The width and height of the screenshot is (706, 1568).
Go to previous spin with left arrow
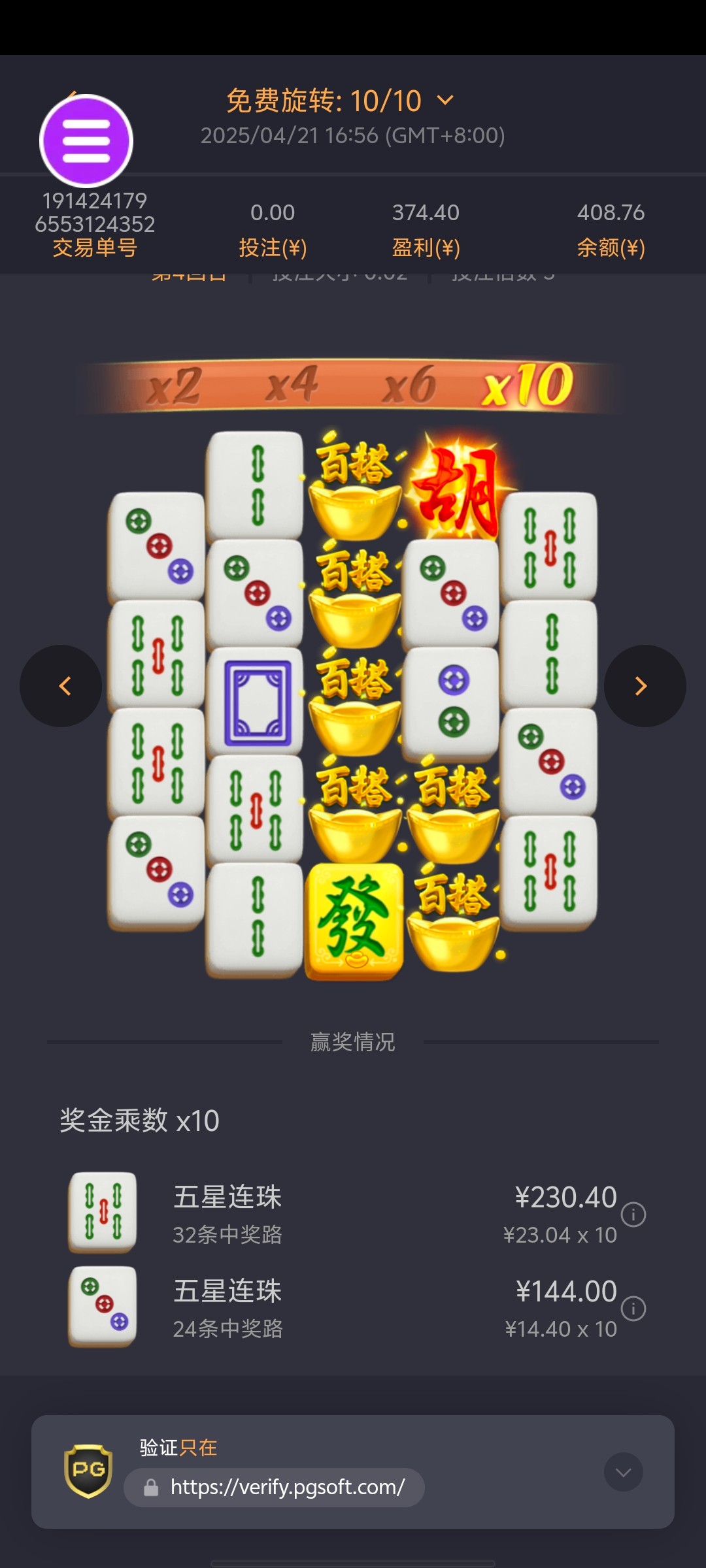(61, 685)
